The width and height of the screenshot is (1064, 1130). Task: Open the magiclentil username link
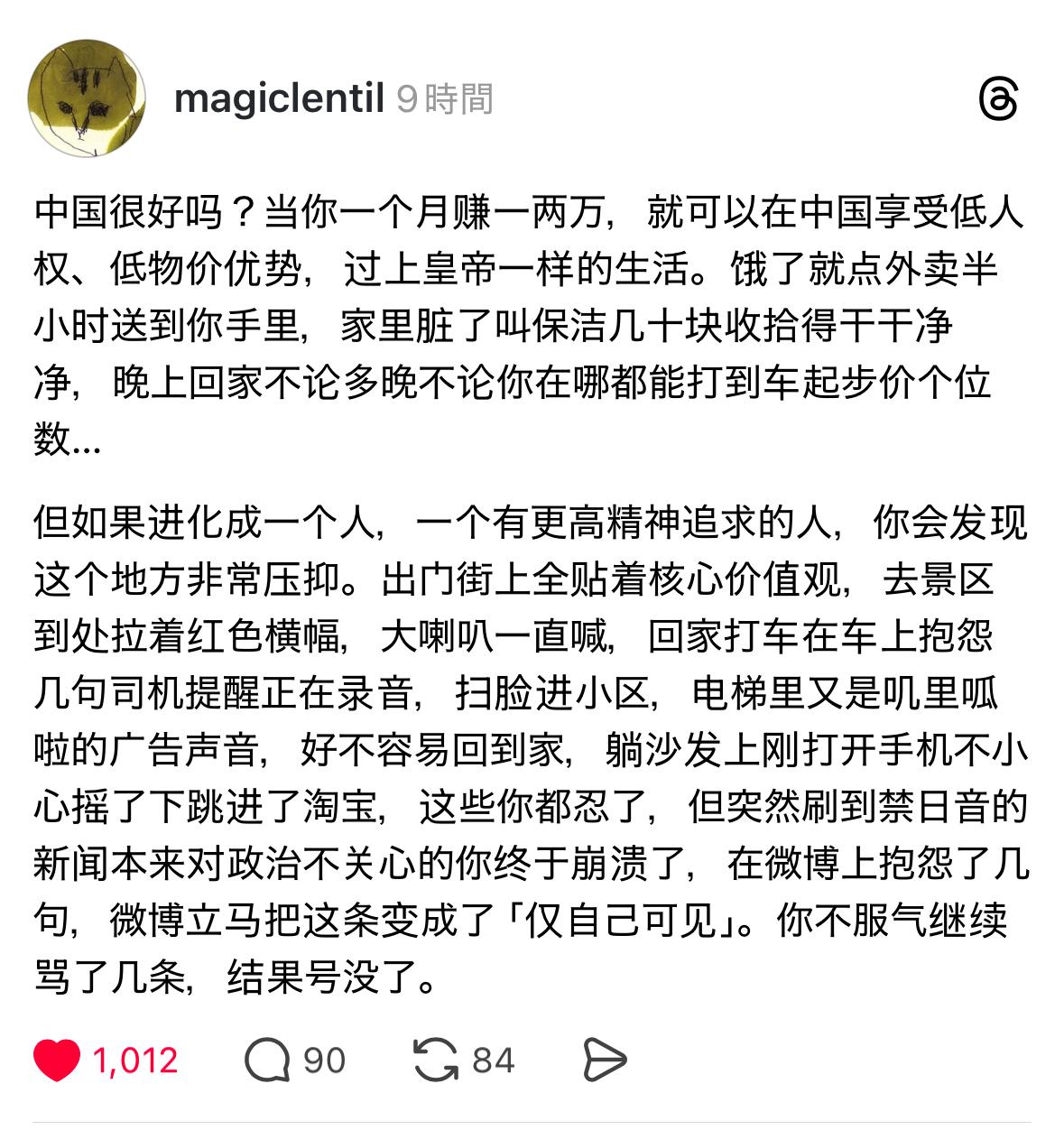click(279, 97)
